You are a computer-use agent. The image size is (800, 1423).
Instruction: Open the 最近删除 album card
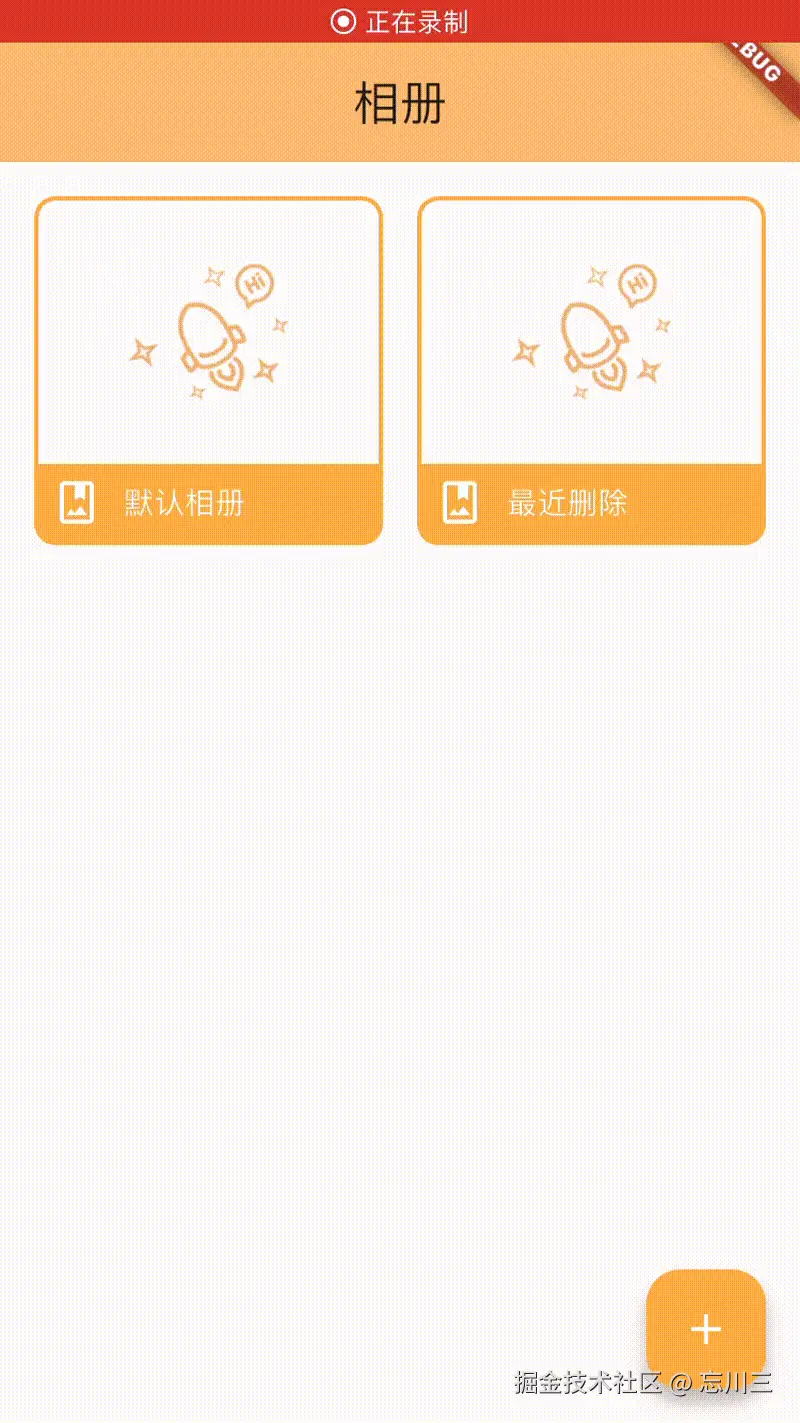pos(591,371)
